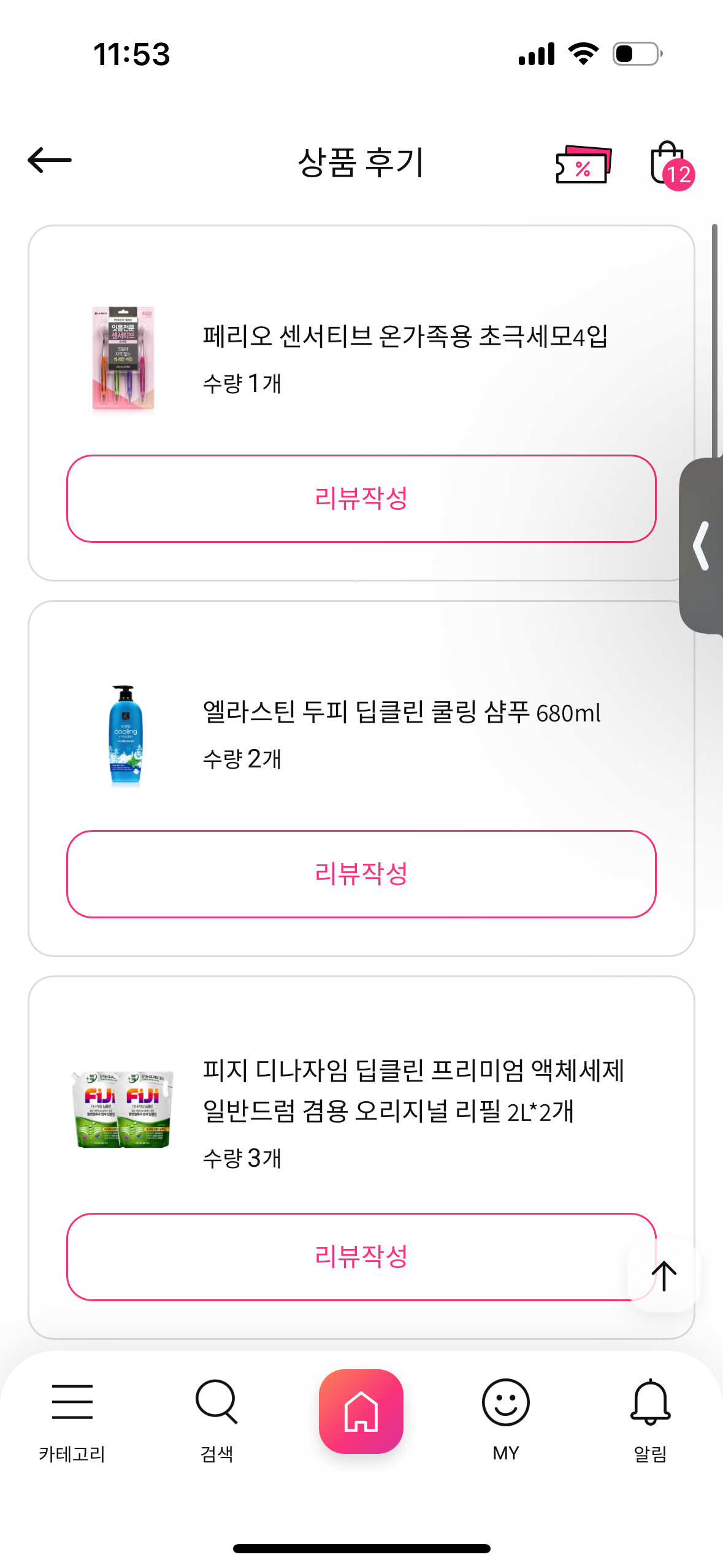Open 피지 액체세제 product image

[x=123, y=1110]
